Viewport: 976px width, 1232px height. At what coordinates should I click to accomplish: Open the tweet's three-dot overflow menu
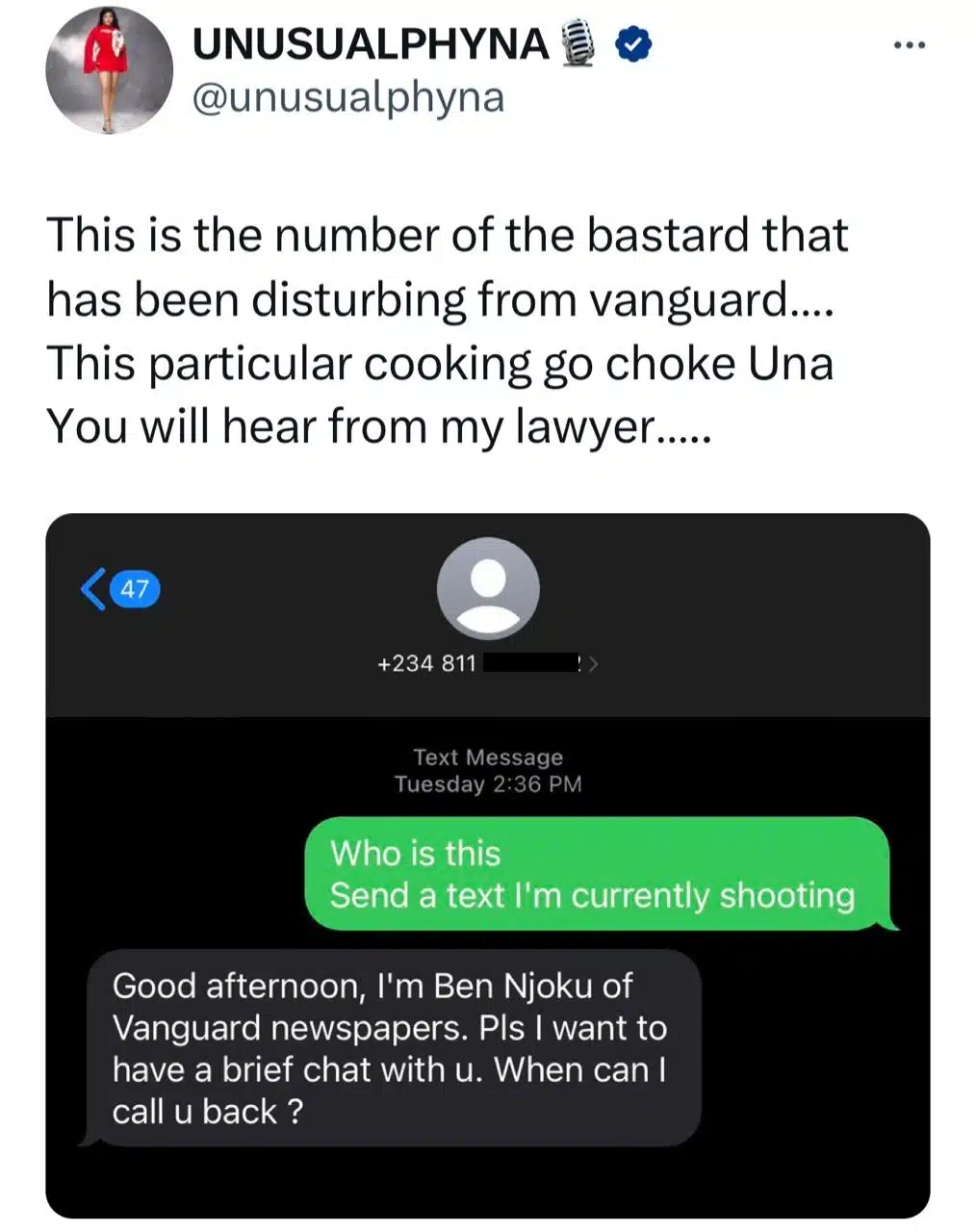909,45
